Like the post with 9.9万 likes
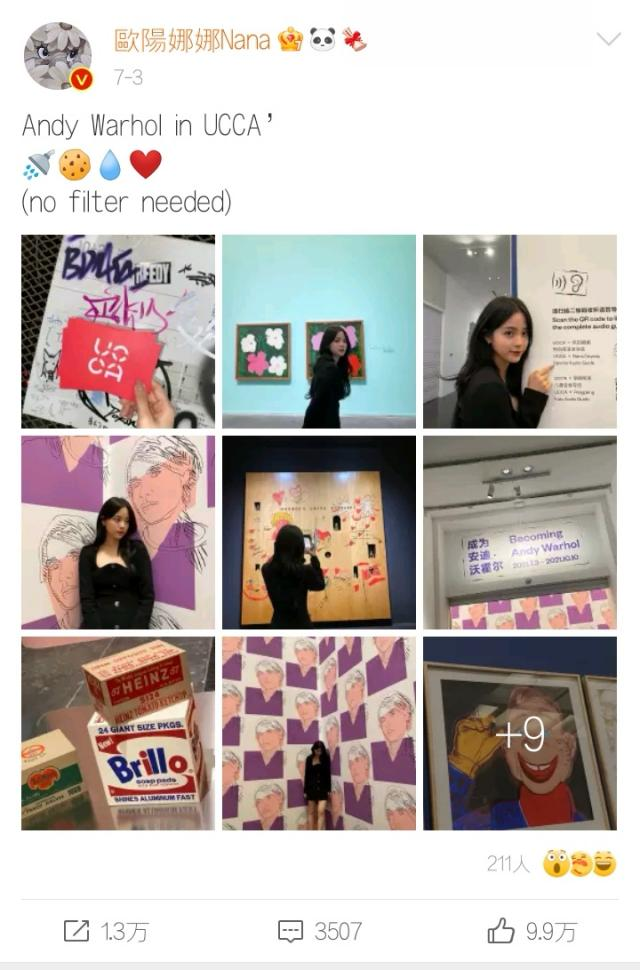640x970 pixels. coord(532,931)
